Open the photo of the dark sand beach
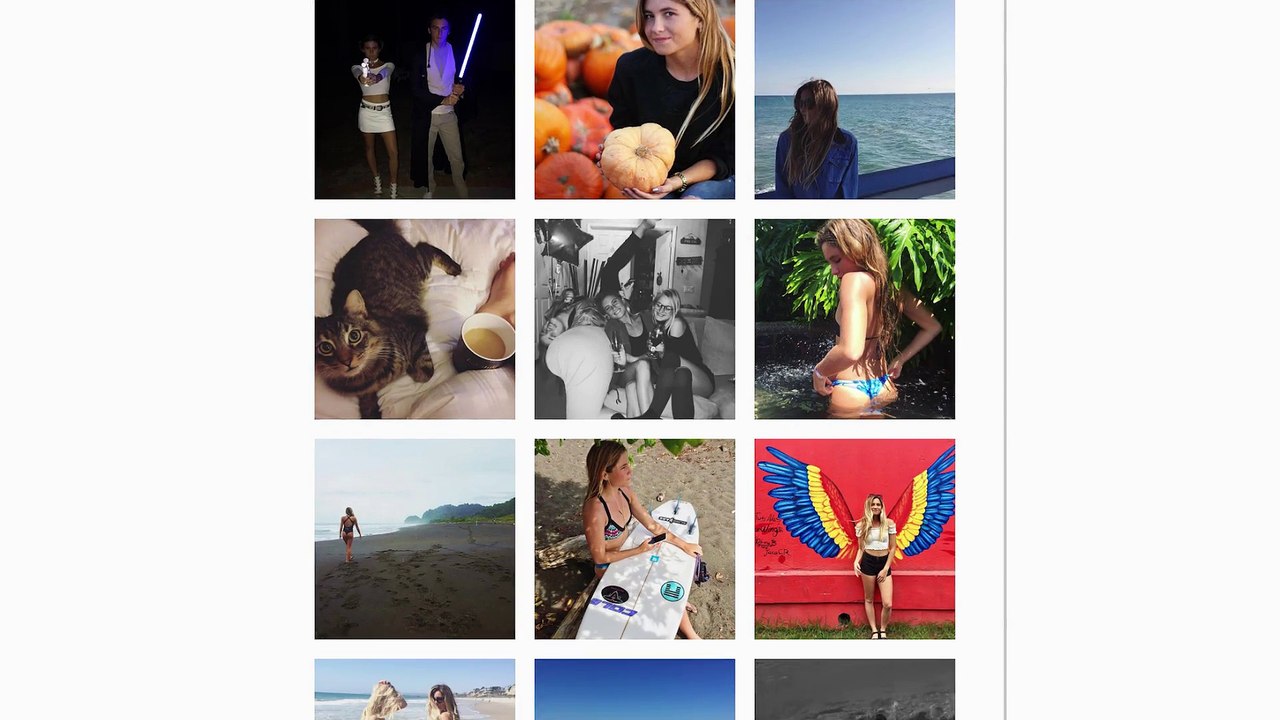Image resolution: width=1280 pixels, height=720 pixels. [414, 539]
